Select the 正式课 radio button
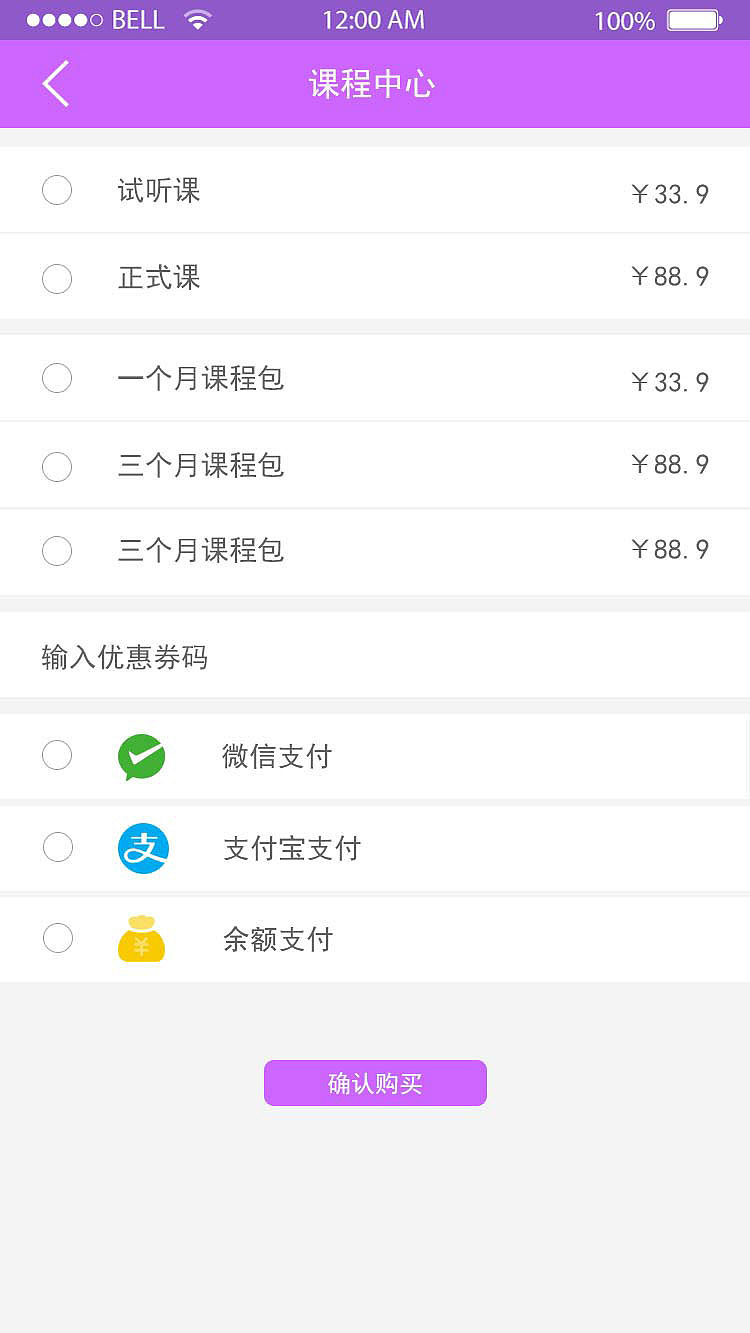Image resolution: width=750 pixels, height=1333 pixels. 57,278
